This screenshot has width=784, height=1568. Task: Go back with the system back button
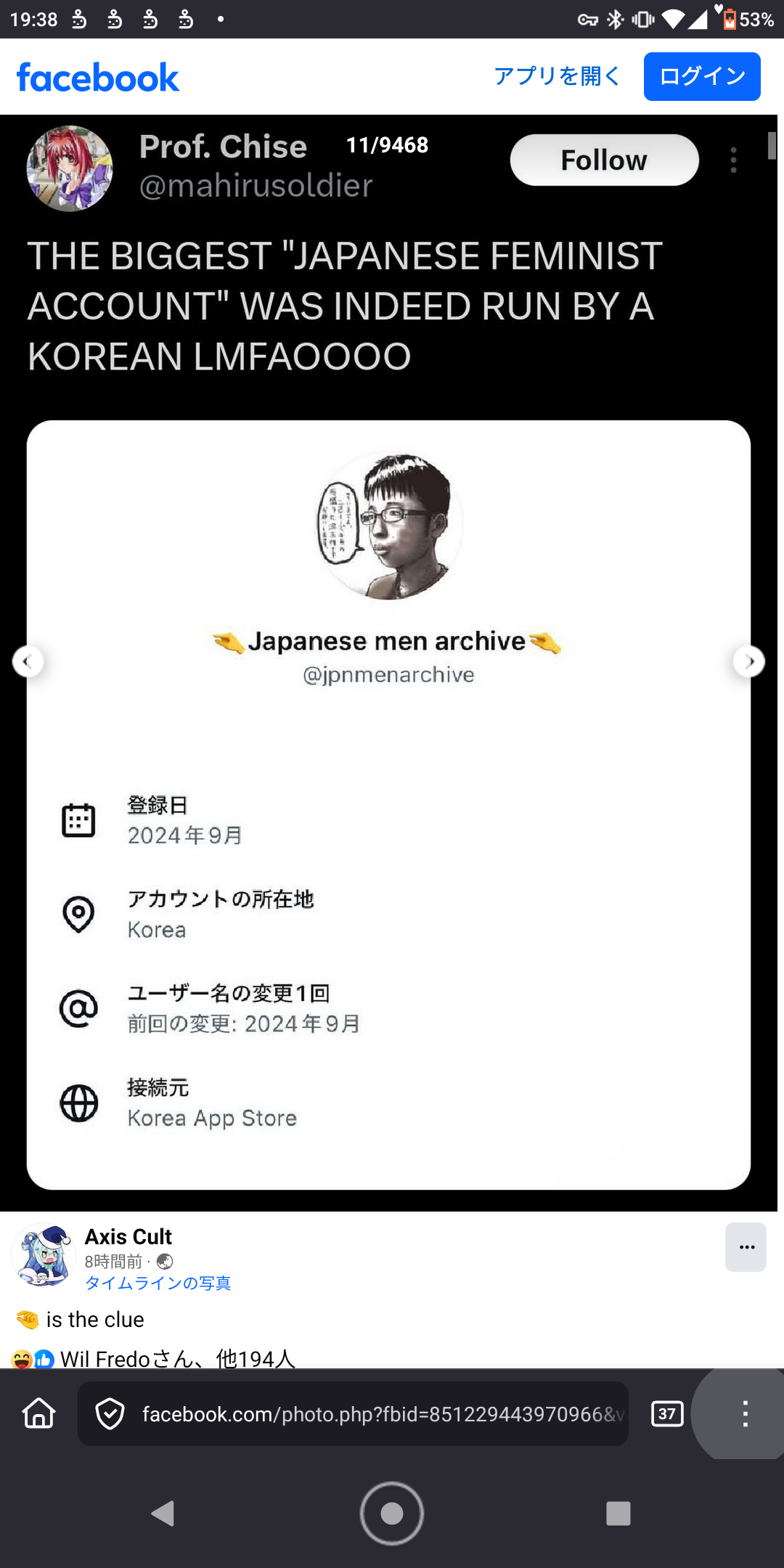click(163, 1514)
